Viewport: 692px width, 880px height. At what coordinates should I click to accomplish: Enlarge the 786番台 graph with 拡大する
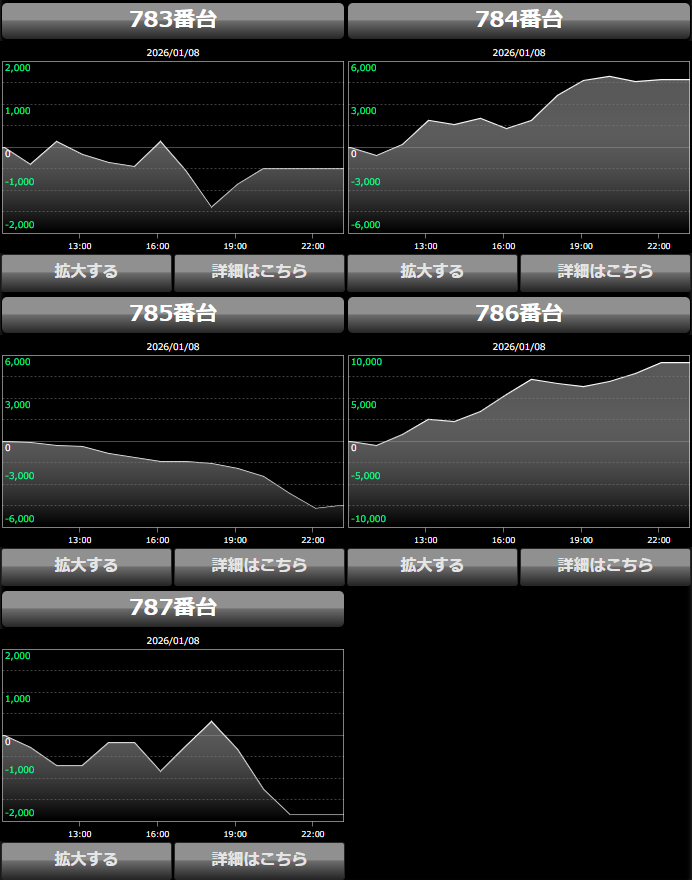tap(432, 566)
